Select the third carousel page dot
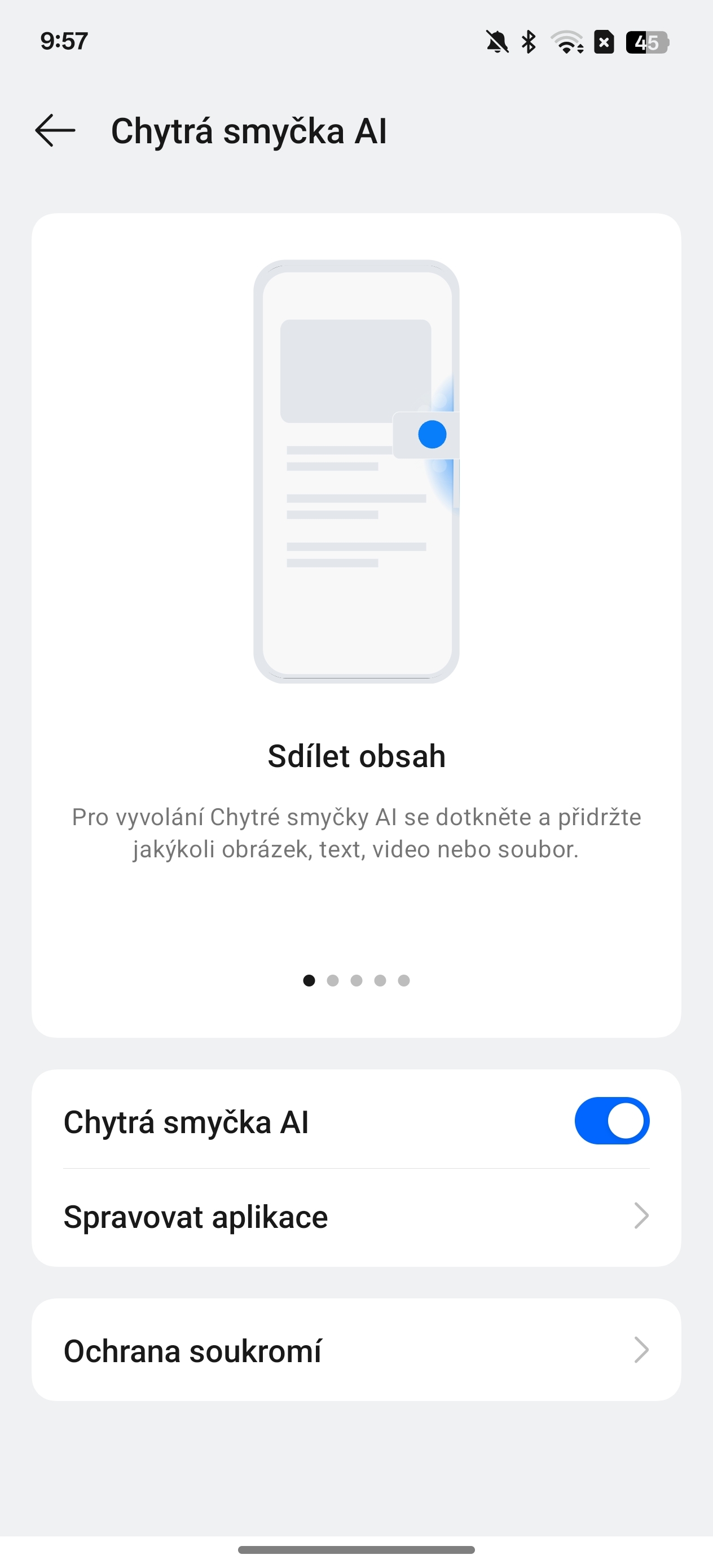Viewport: 713px width, 1568px height. coord(356,980)
